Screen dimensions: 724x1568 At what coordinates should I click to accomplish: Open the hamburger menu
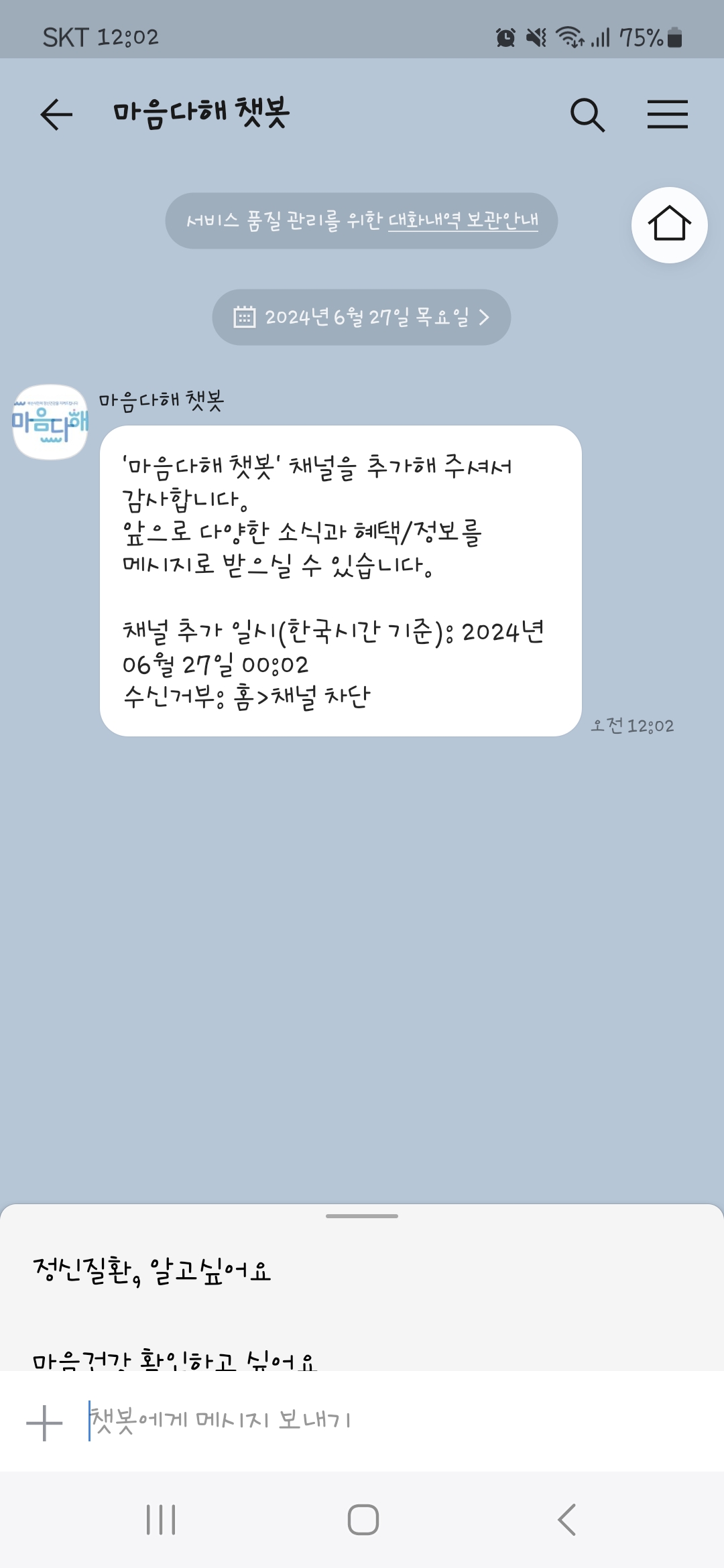click(667, 115)
